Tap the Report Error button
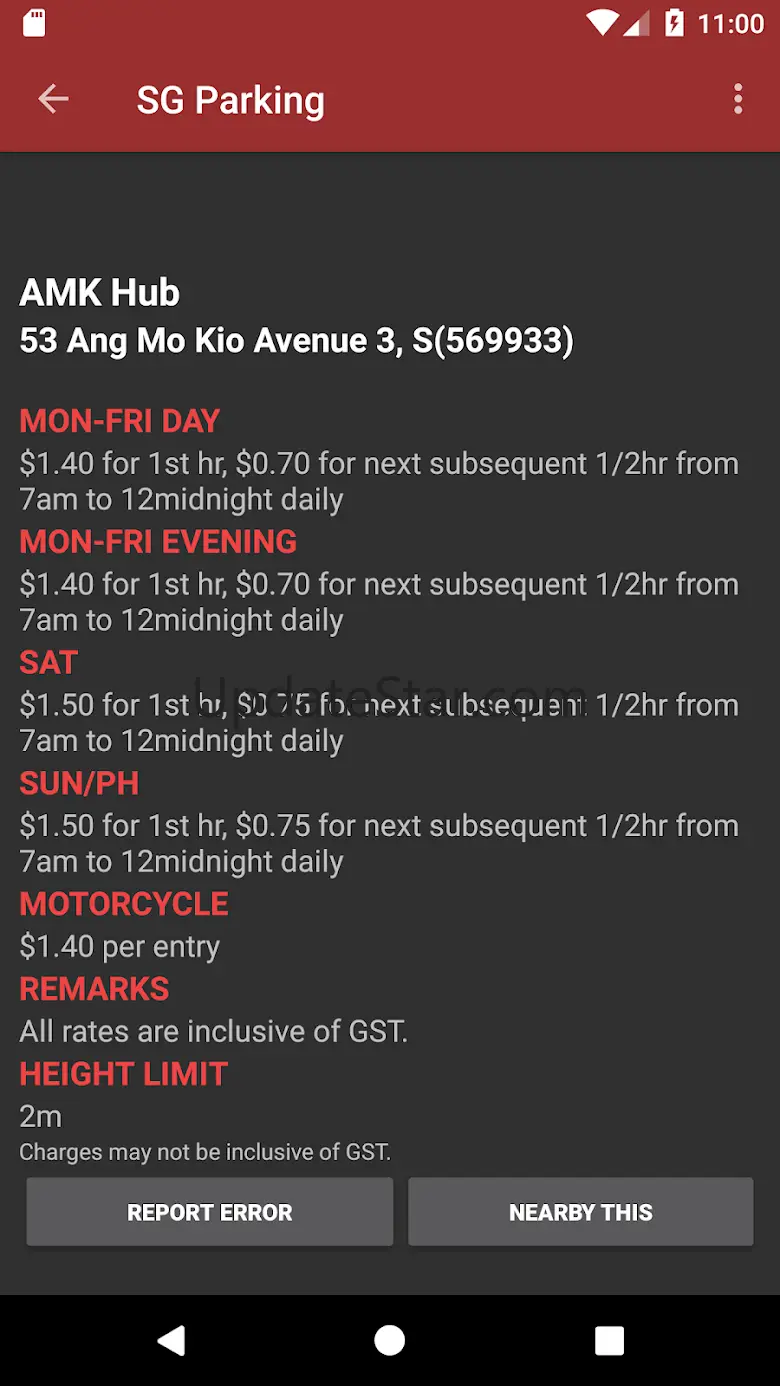The height and width of the screenshot is (1386, 780). (210, 1212)
